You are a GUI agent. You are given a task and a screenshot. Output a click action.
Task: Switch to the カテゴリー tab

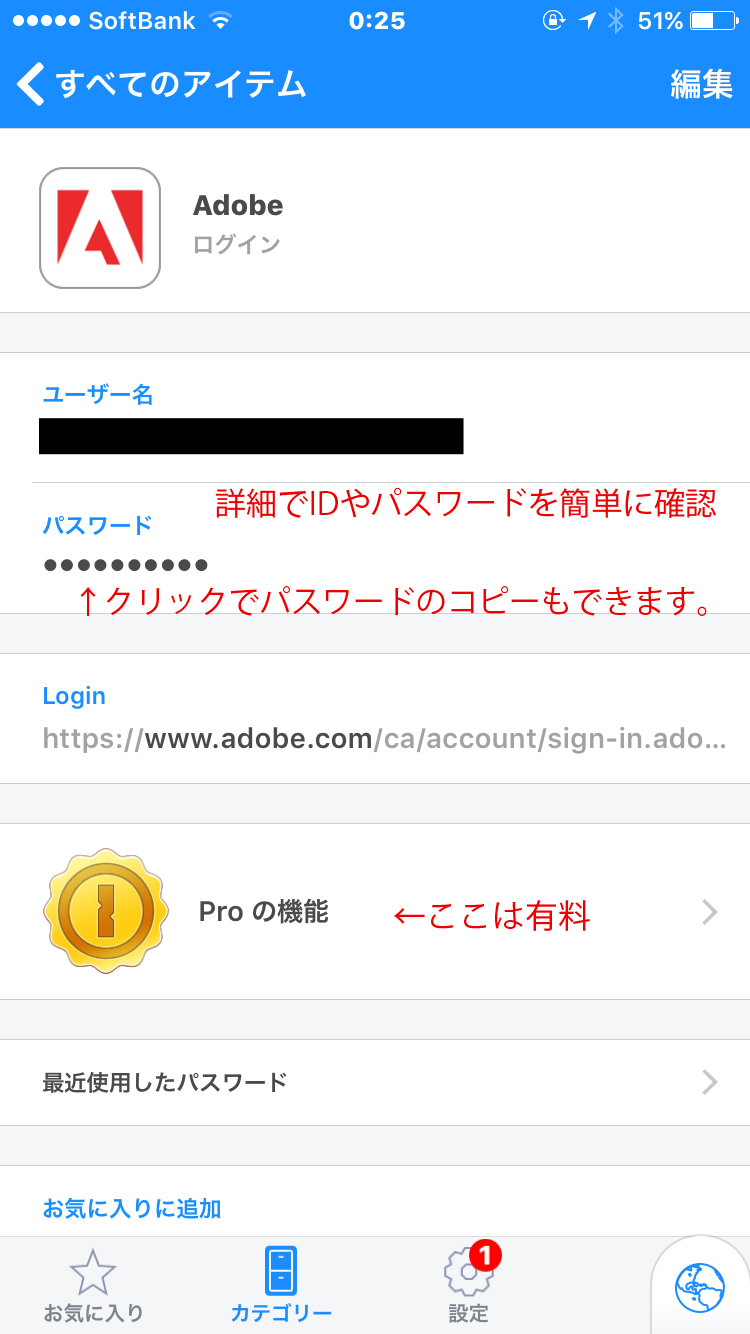(x=281, y=1286)
